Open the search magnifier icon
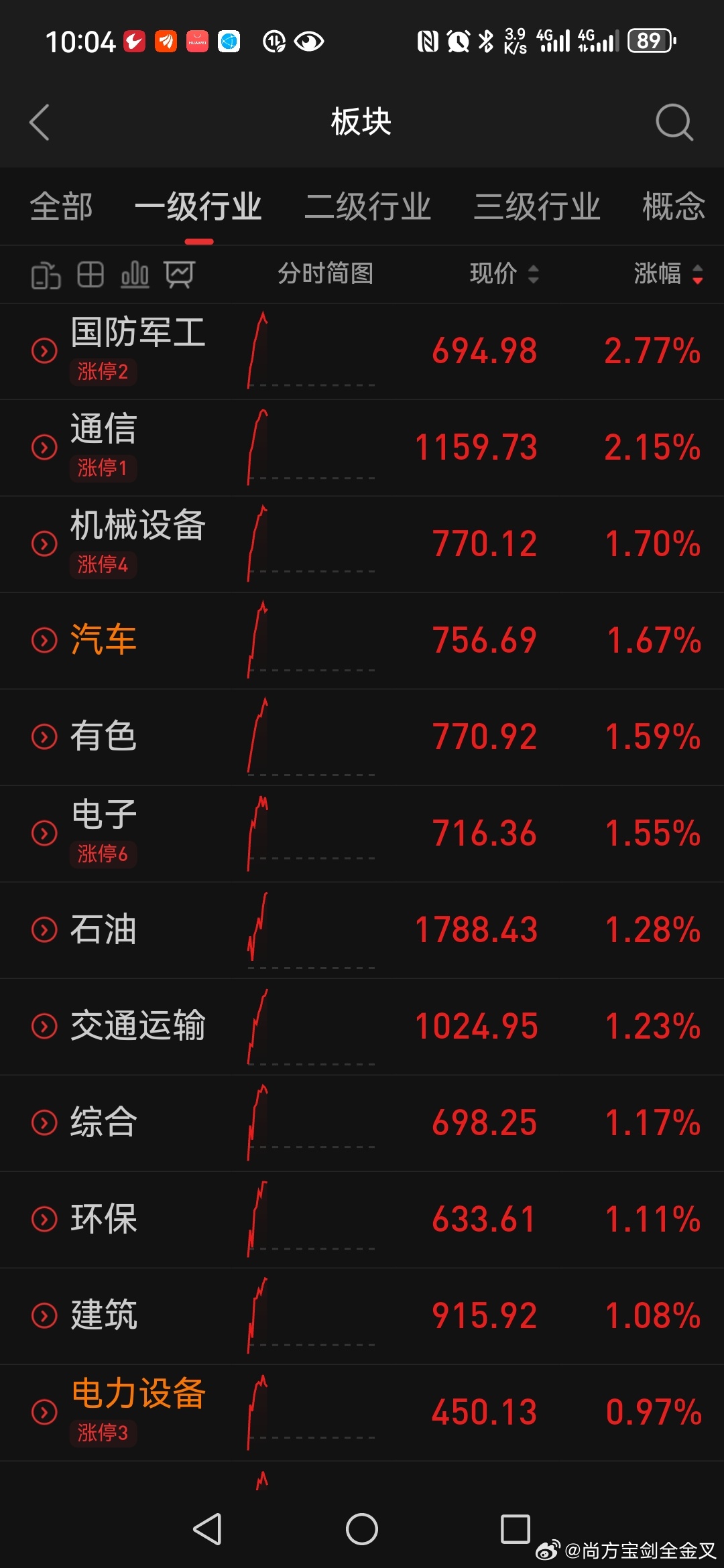 674,122
